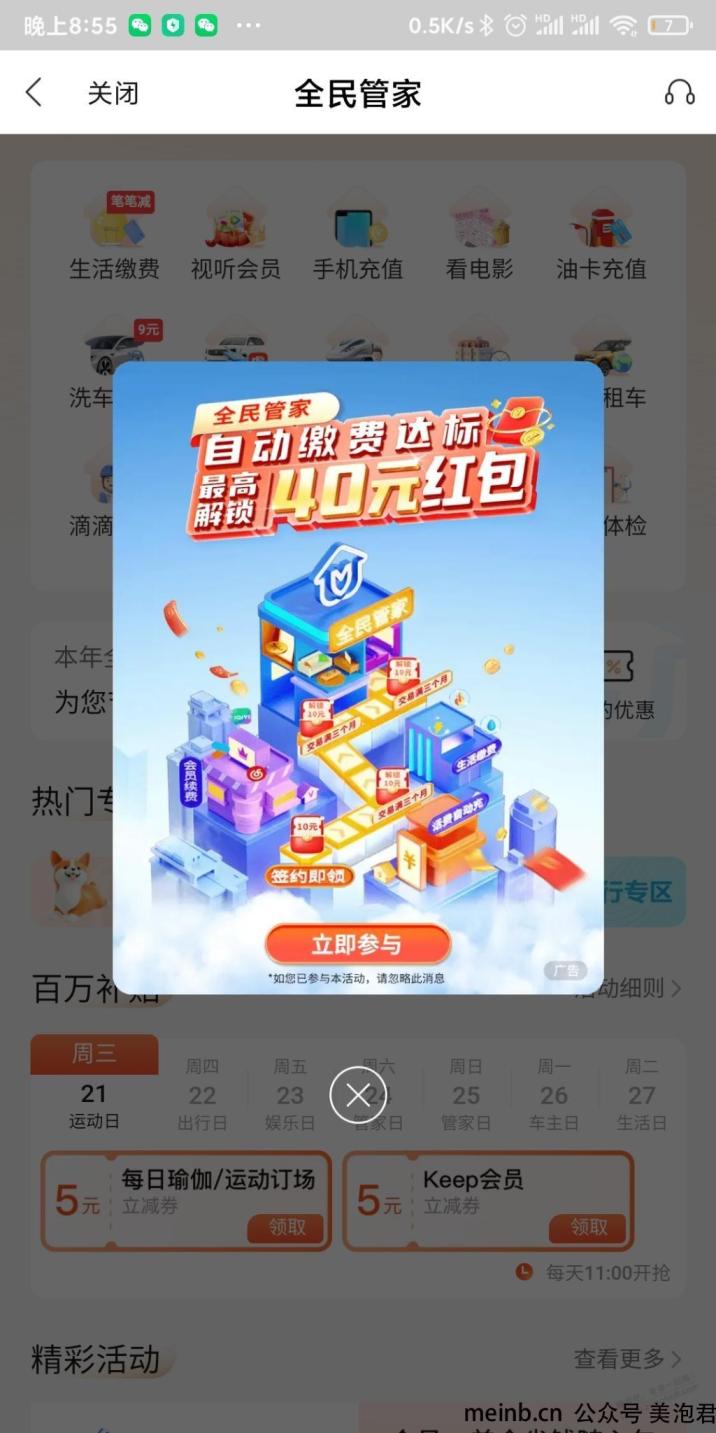Screen dimensions: 716x1433
Task: Tap 立即参与 to join the promotion
Action: pyautogui.click(x=357, y=944)
